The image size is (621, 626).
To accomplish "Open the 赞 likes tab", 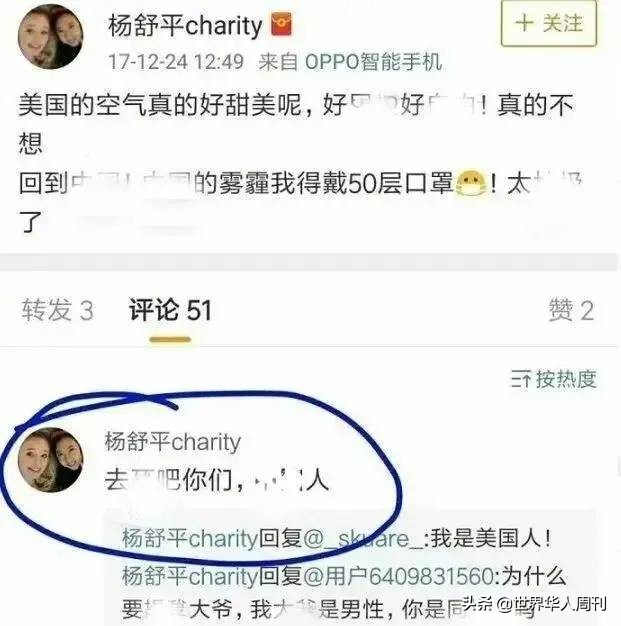I will [x=571, y=311].
